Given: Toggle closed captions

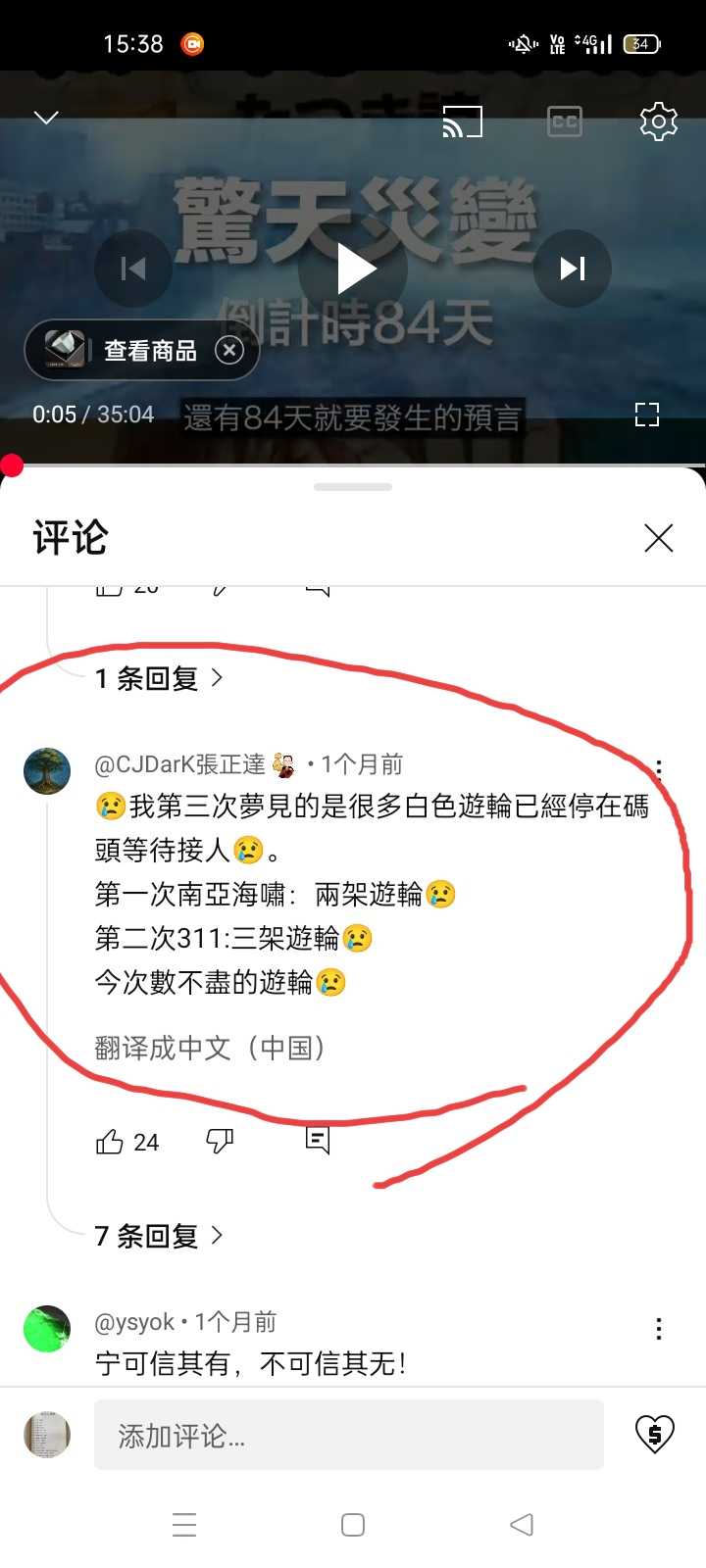Looking at the screenshot, I should pyautogui.click(x=564, y=122).
